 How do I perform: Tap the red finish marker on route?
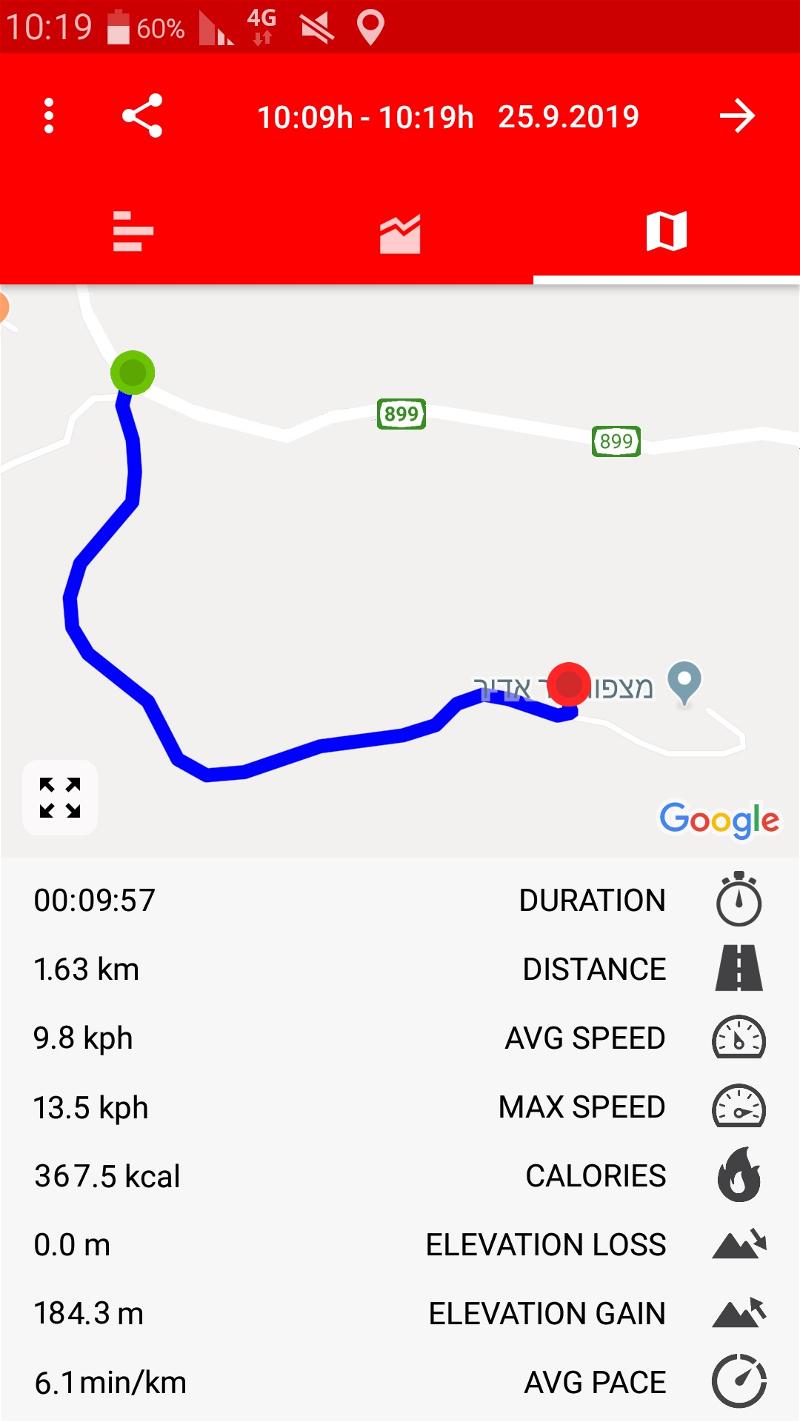(x=570, y=685)
